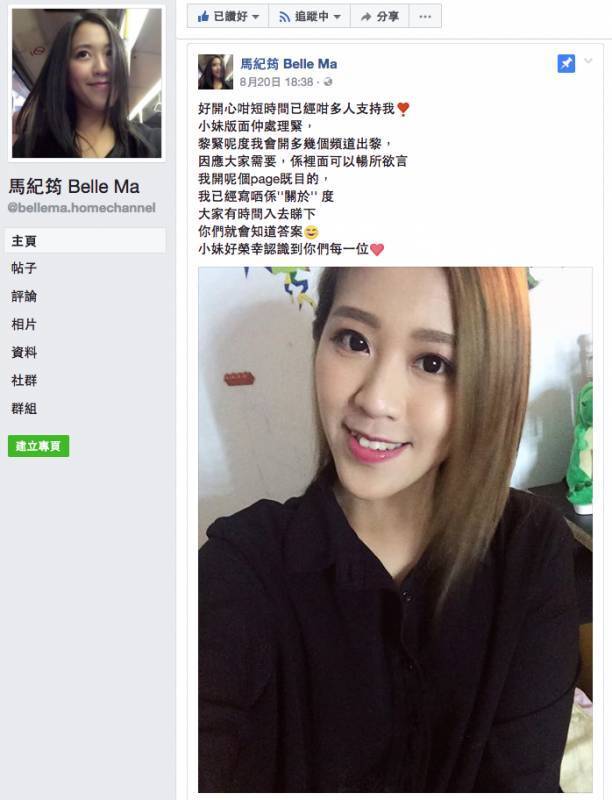The width and height of the screenshot is (612, 800).
Task: Open the 已讚好 (Liked) dropdown button
Action: [x=227, y=17]
